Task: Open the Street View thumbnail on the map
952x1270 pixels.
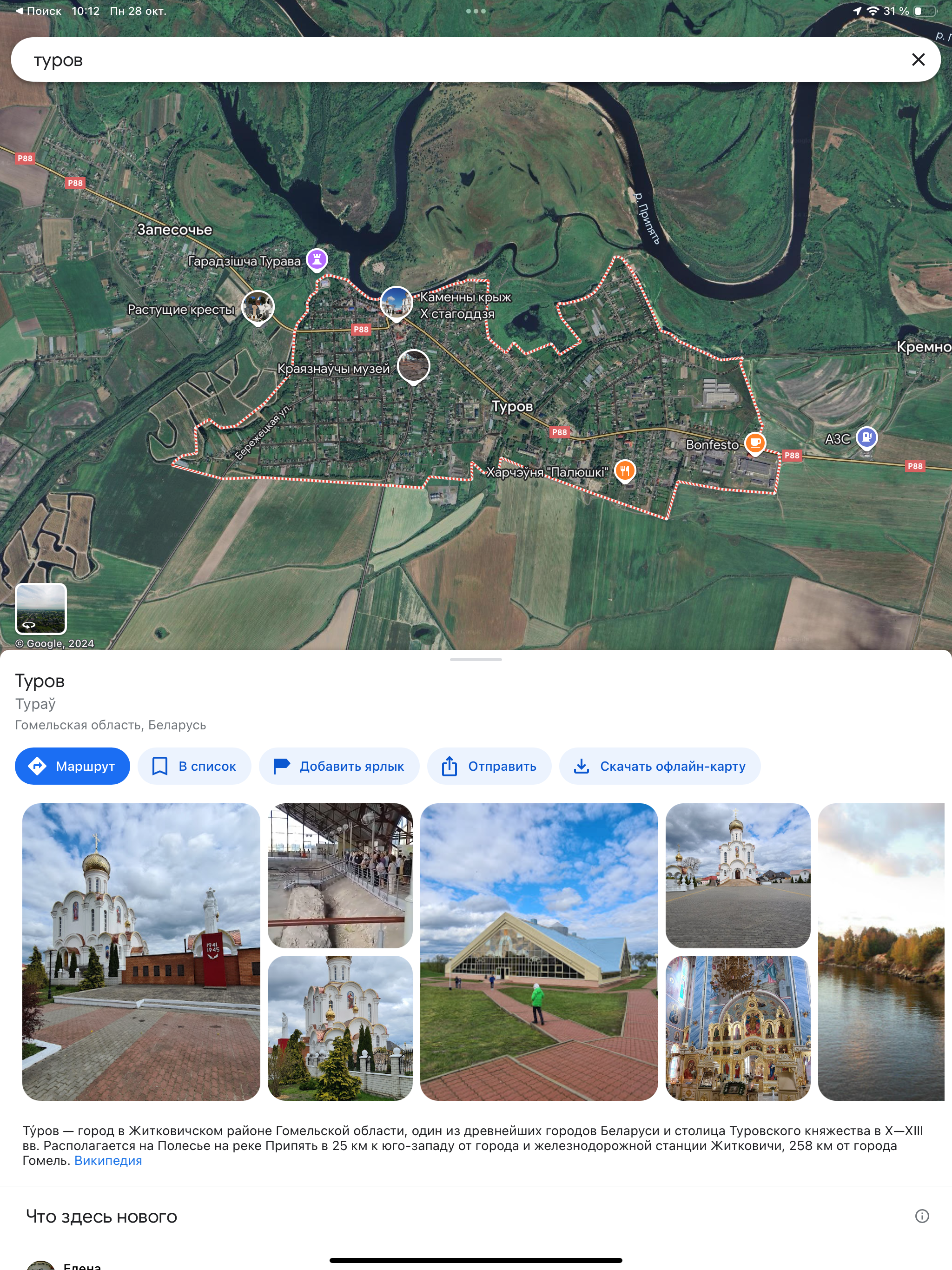Action: 41,608
